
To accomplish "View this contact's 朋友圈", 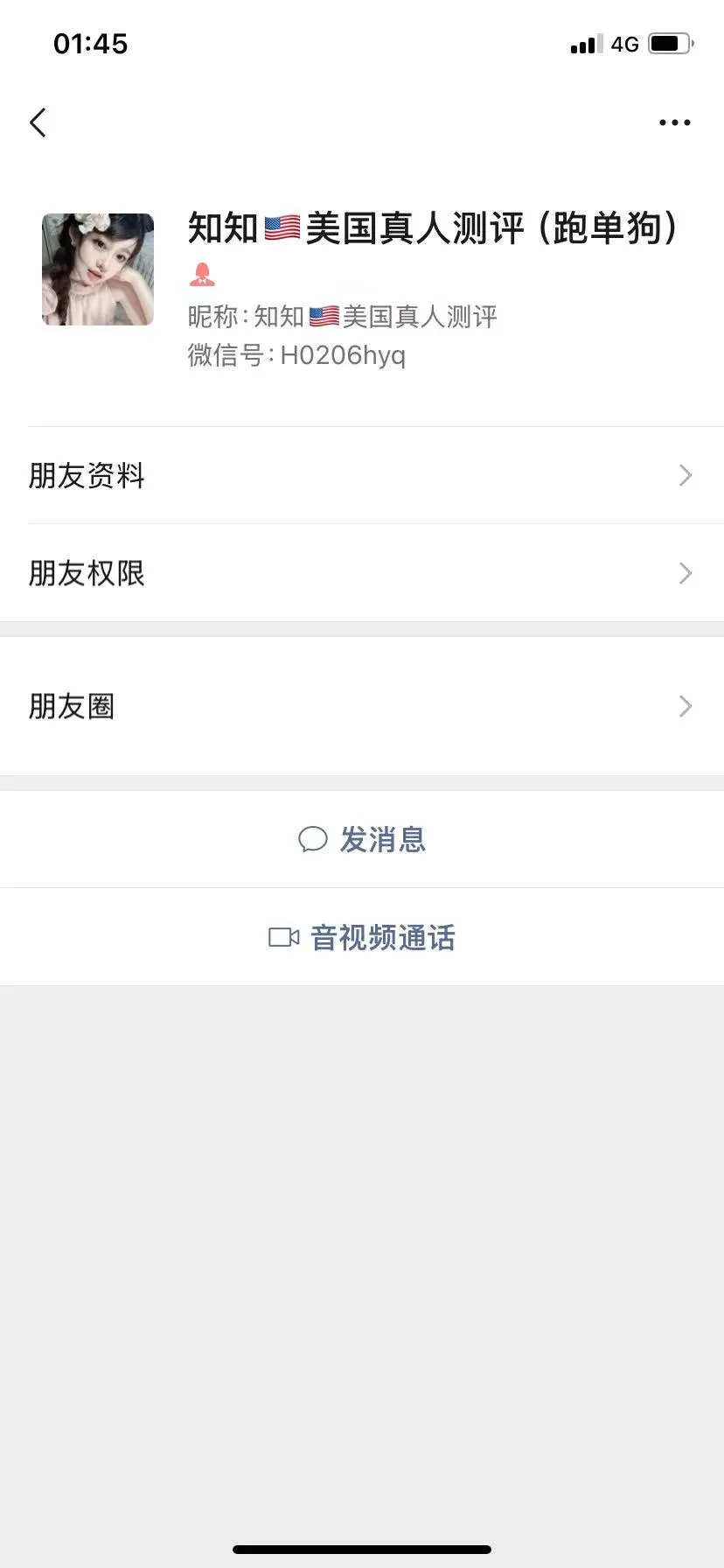I will coord(362,706).
